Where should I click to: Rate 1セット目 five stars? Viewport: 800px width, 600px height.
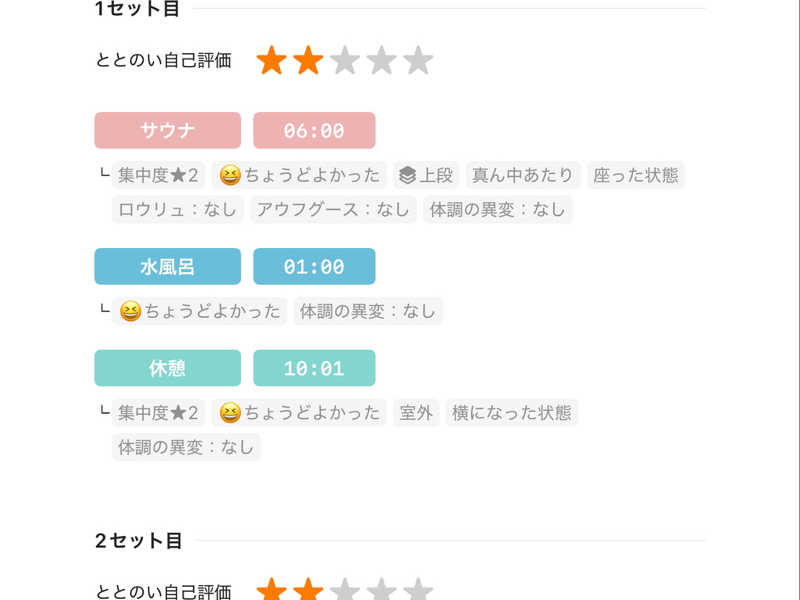coord(418,61)
